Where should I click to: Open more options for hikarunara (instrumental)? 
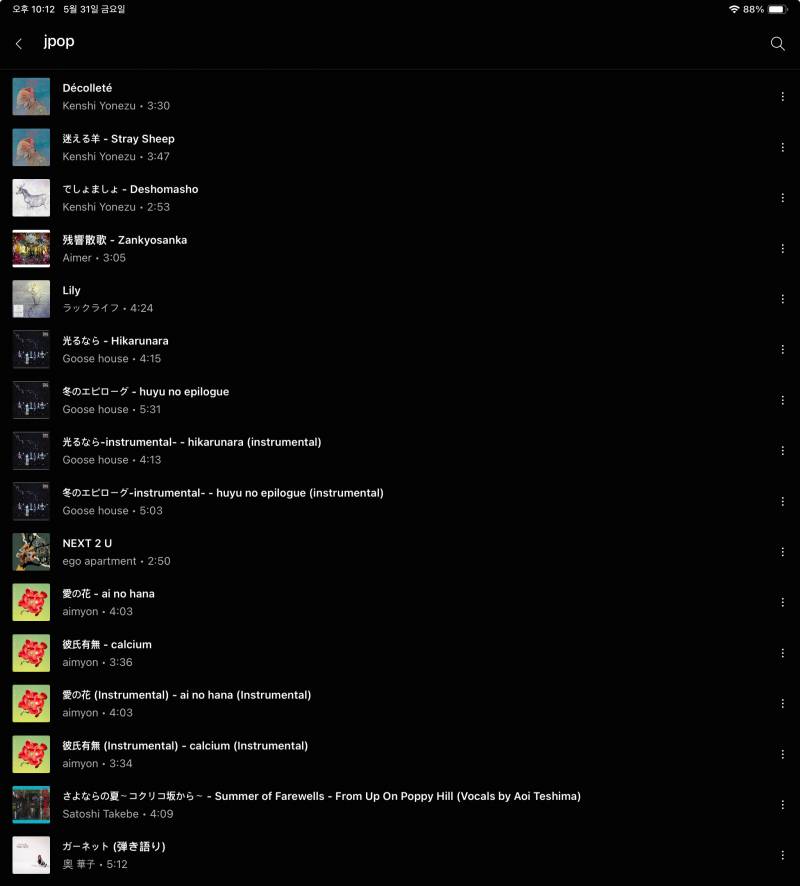point(782,451)
